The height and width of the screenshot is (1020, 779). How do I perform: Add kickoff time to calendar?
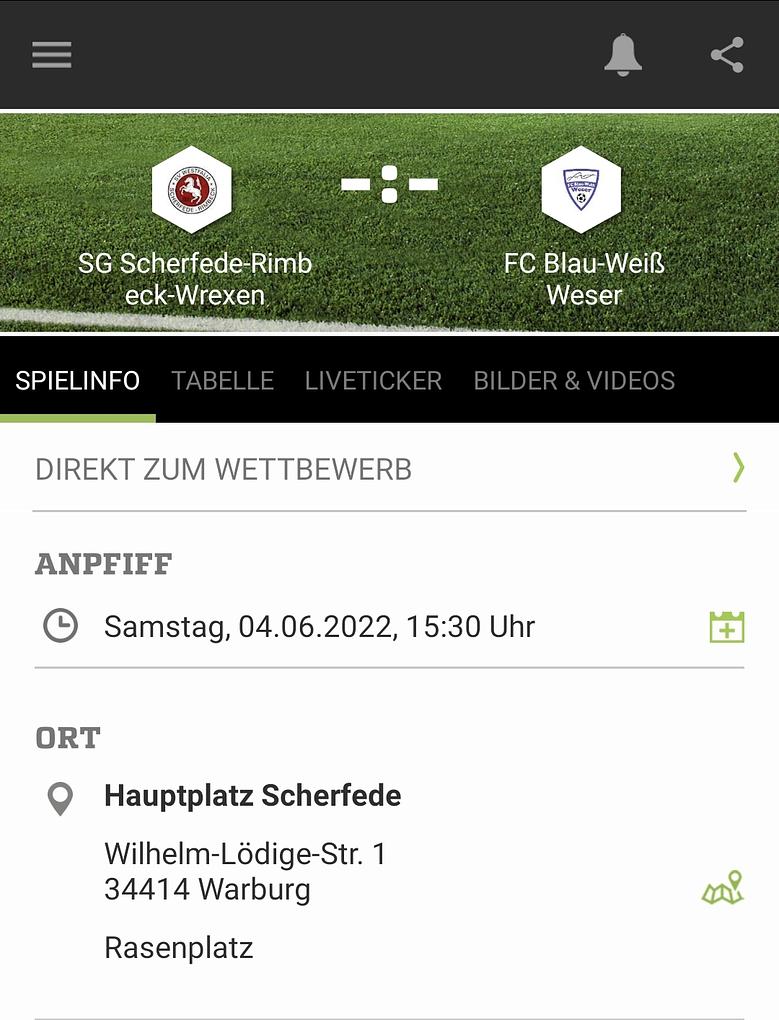coord(726,627)
